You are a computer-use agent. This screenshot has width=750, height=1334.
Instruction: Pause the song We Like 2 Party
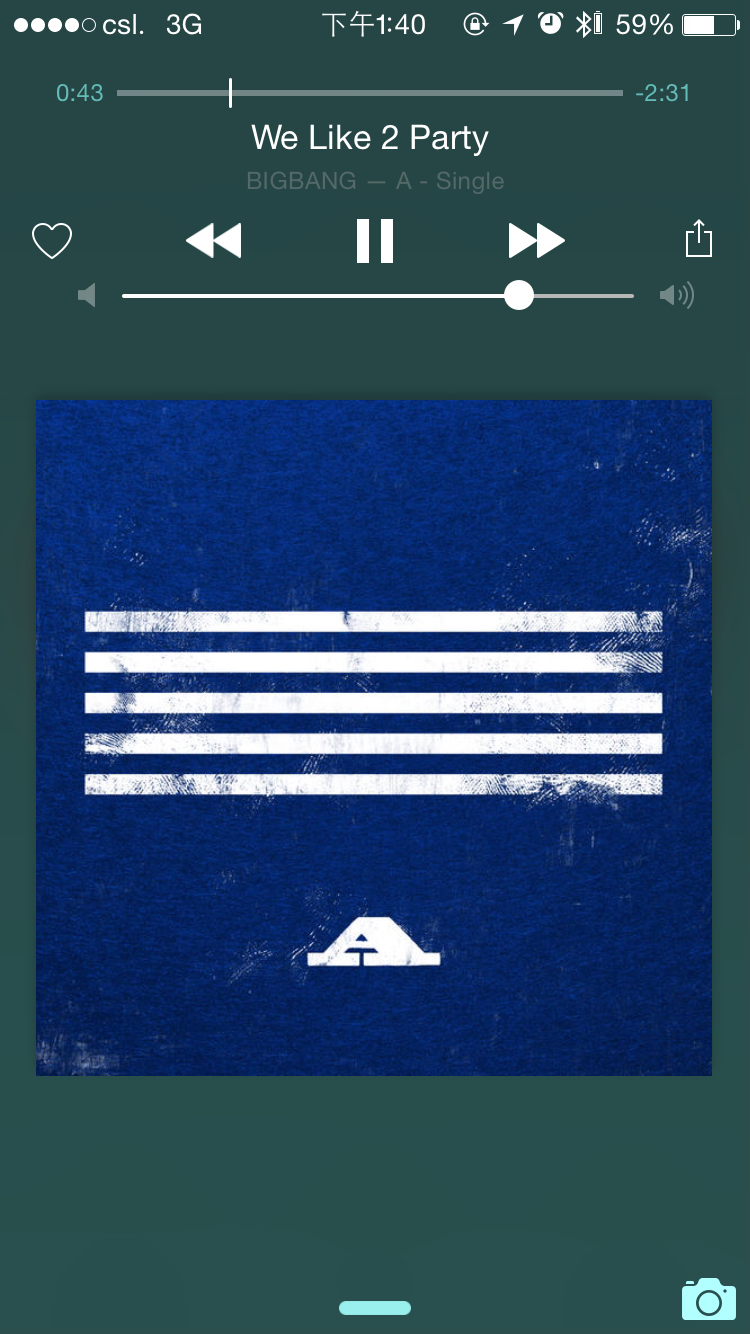[375, 241]
